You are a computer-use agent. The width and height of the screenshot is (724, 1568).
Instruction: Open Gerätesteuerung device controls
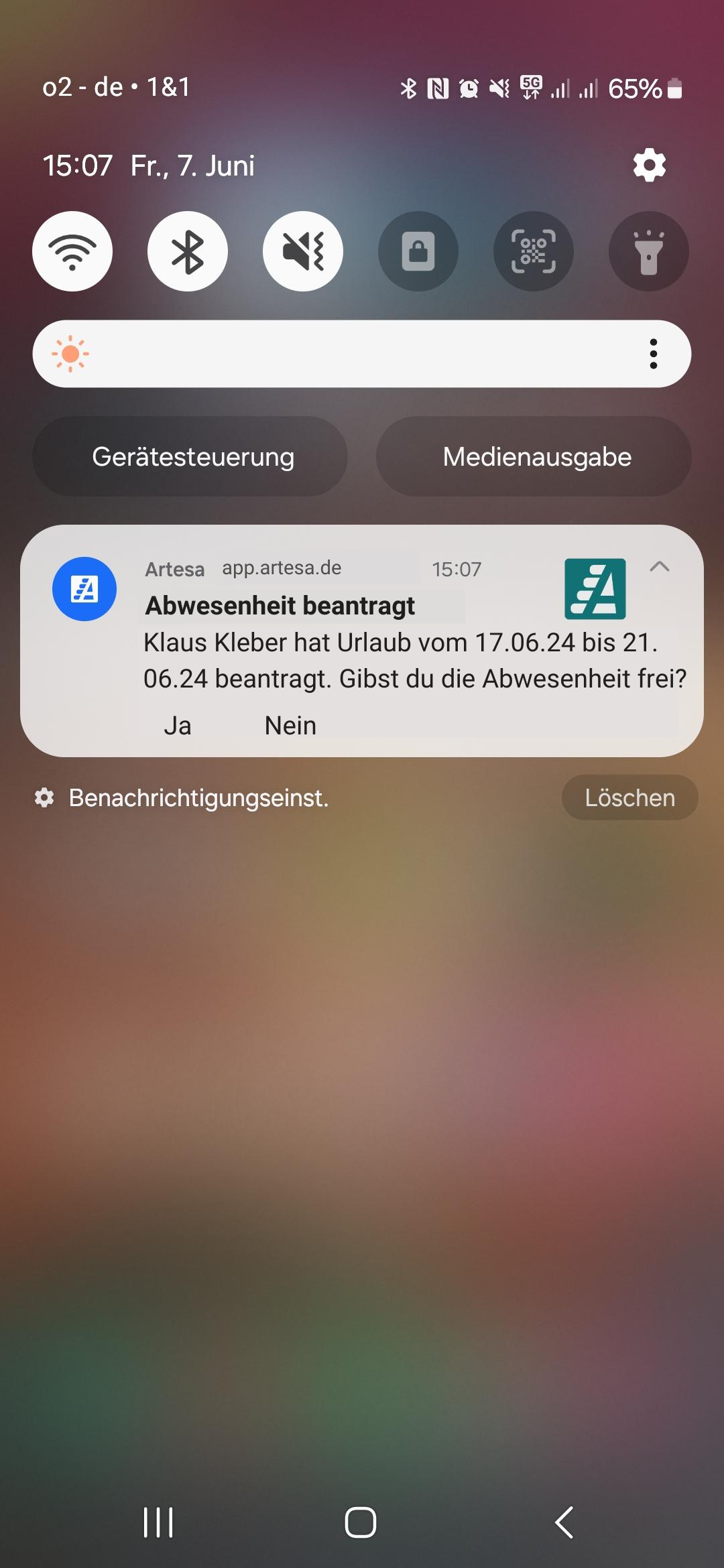[x=192, y=456]
